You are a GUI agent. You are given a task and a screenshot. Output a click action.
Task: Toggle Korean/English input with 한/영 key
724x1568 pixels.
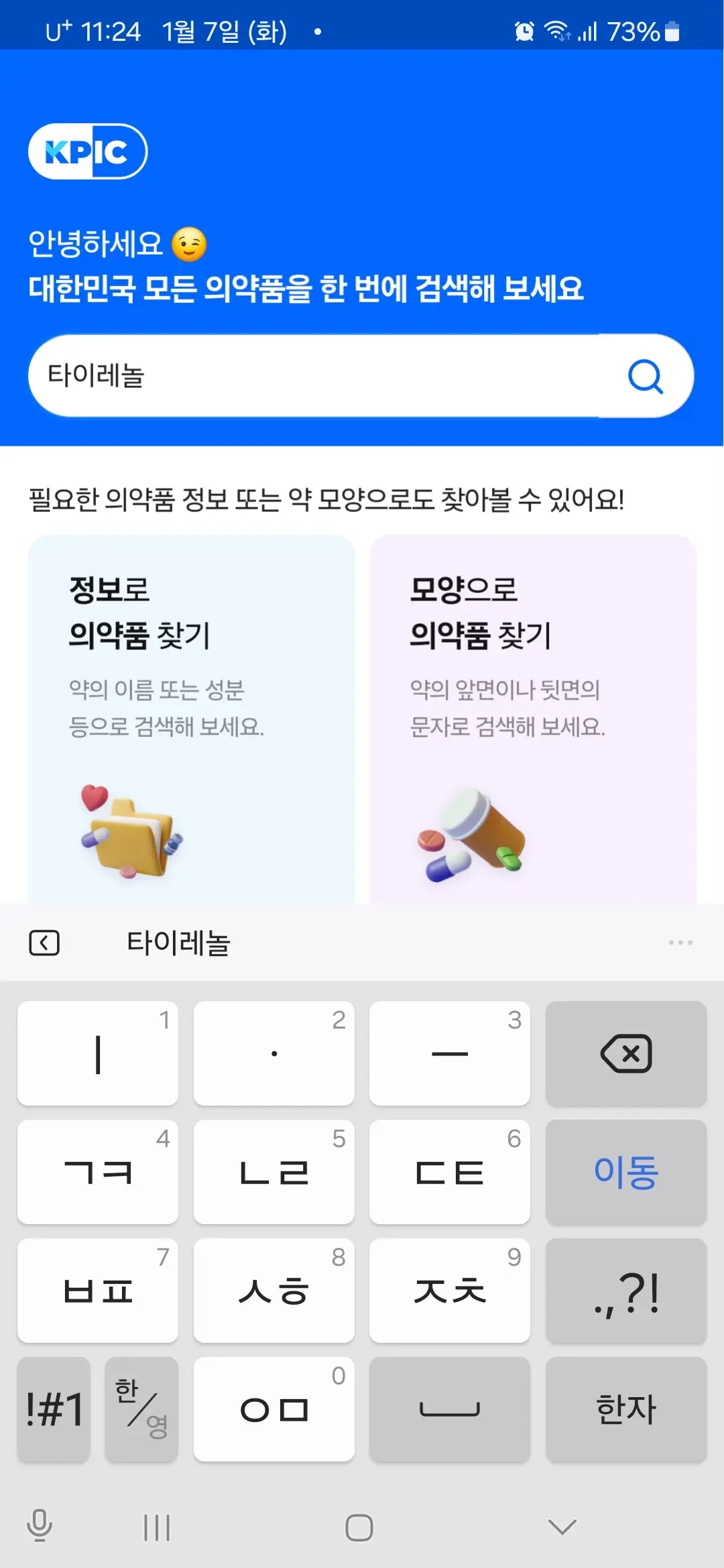point(141,1409)
